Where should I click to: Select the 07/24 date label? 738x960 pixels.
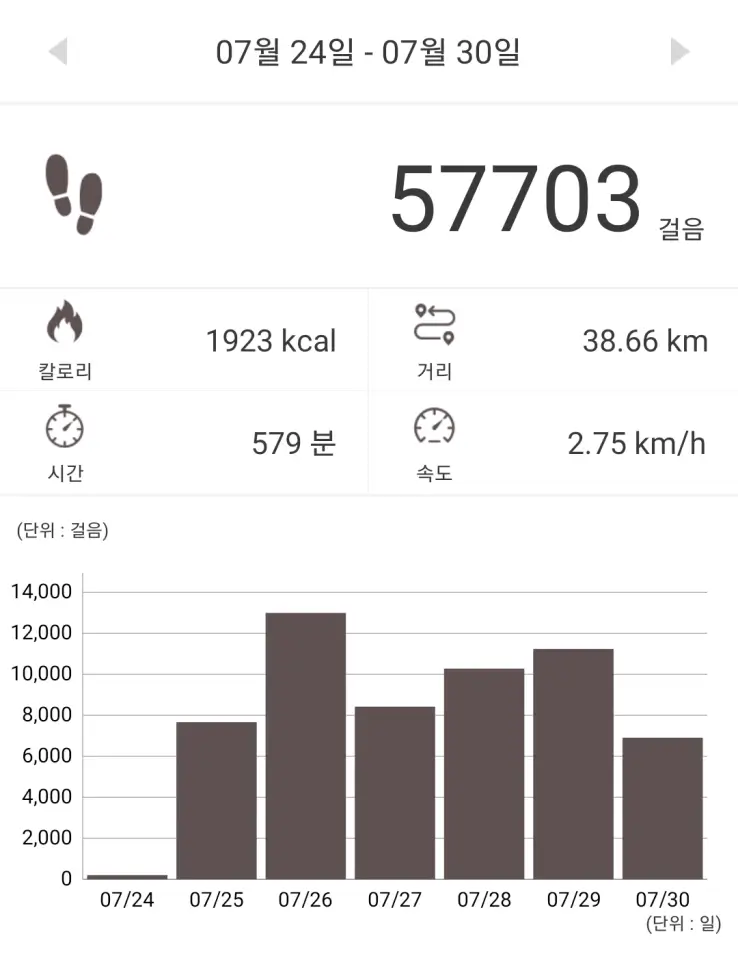click(127, 899)
